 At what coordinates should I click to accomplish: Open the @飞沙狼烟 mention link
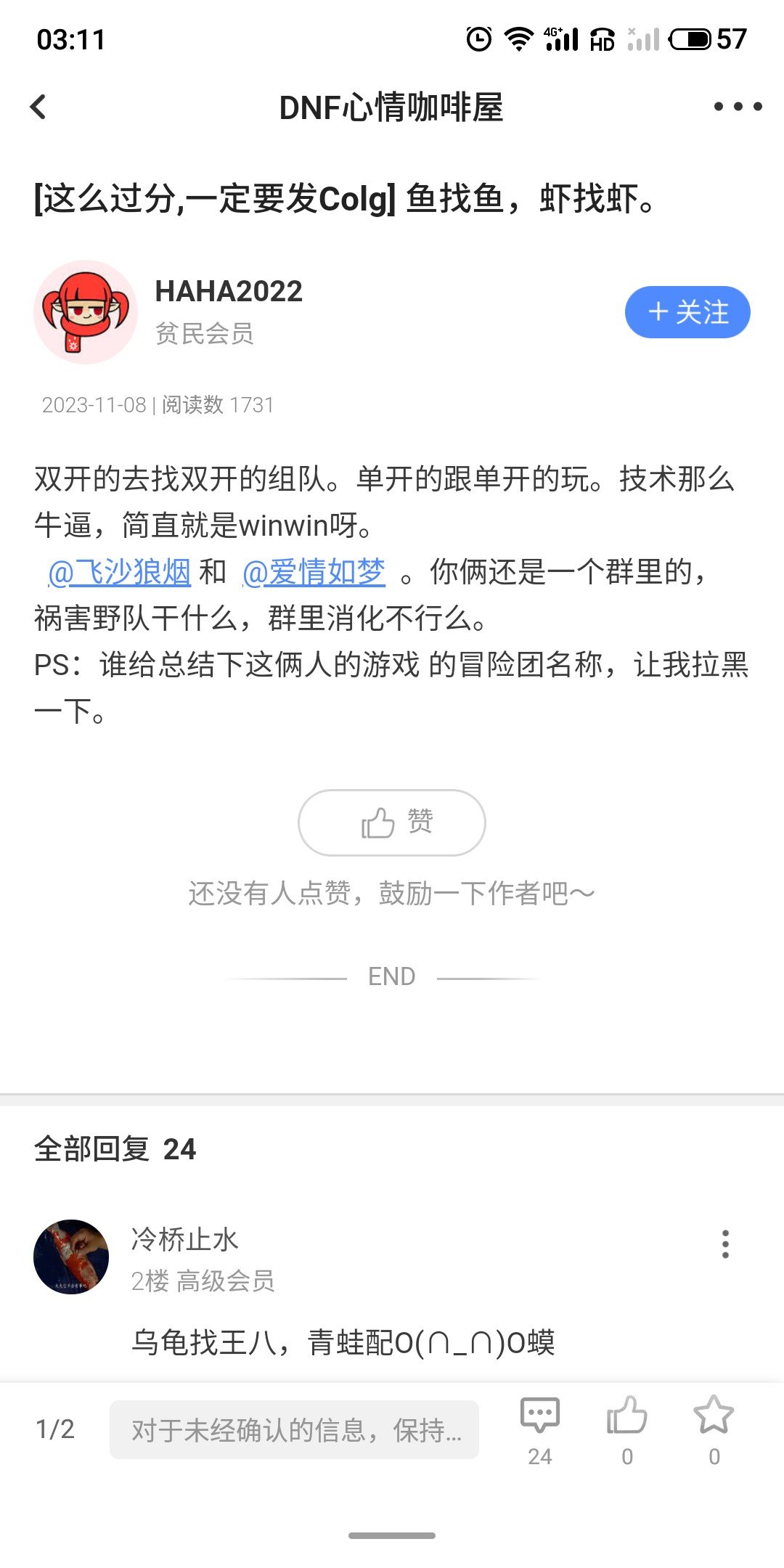pyautogui.click(x=120, y=572)
